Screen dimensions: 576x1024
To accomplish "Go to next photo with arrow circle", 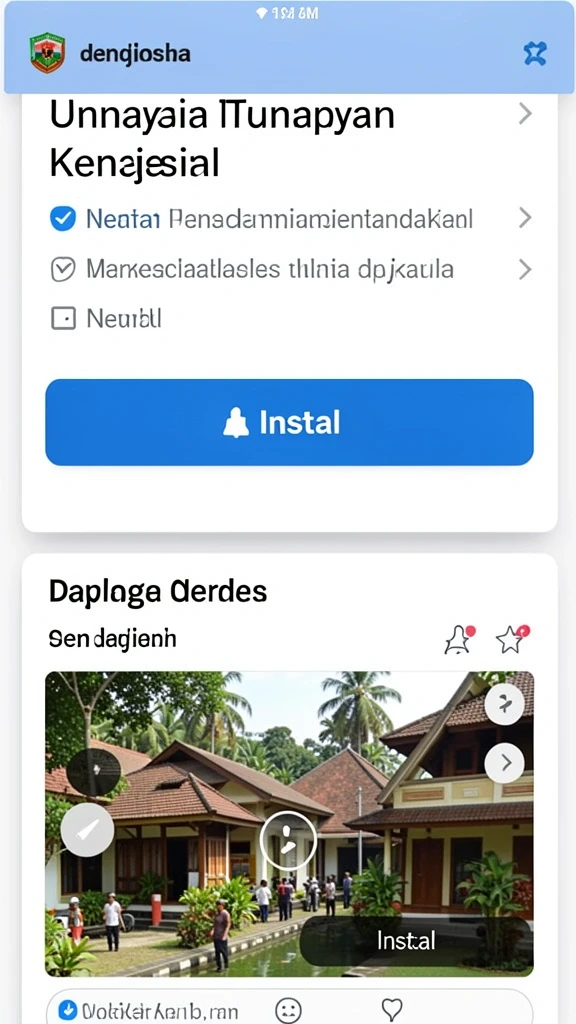I will [504, 762].
